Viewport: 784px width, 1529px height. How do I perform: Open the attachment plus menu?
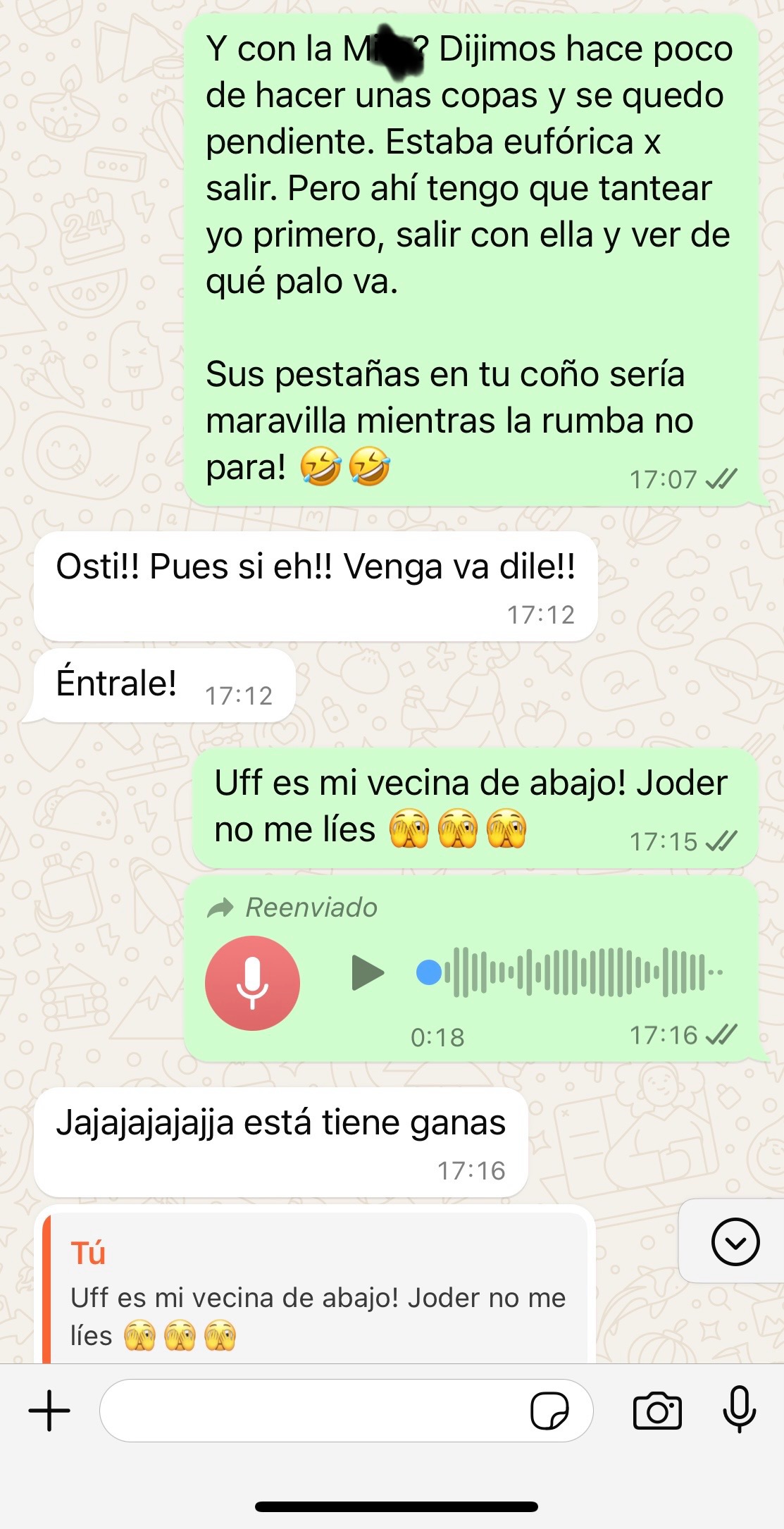(49, 1411)
